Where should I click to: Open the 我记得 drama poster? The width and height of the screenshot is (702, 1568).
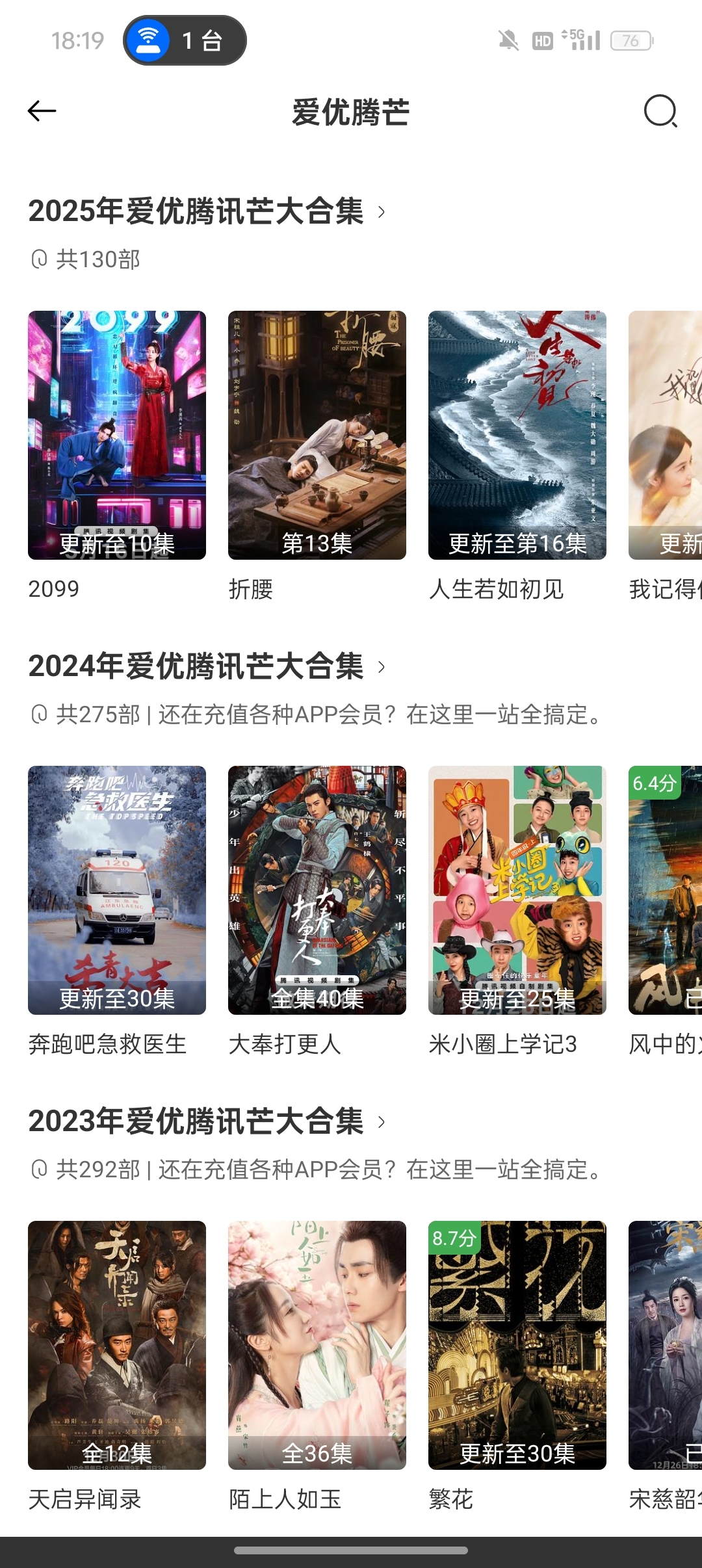[x=666, y=435]
